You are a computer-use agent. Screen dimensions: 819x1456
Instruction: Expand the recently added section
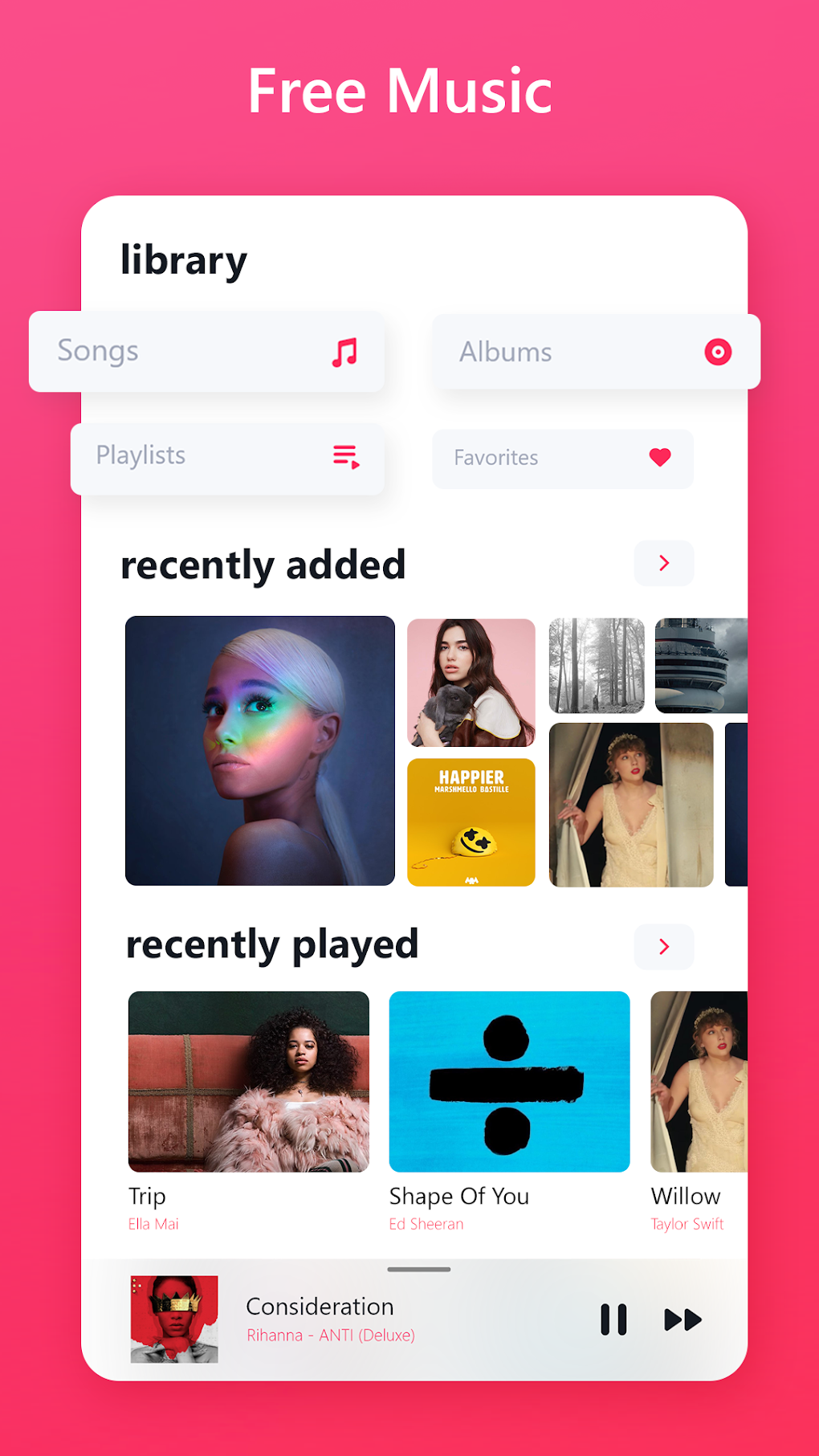[663, 563]
